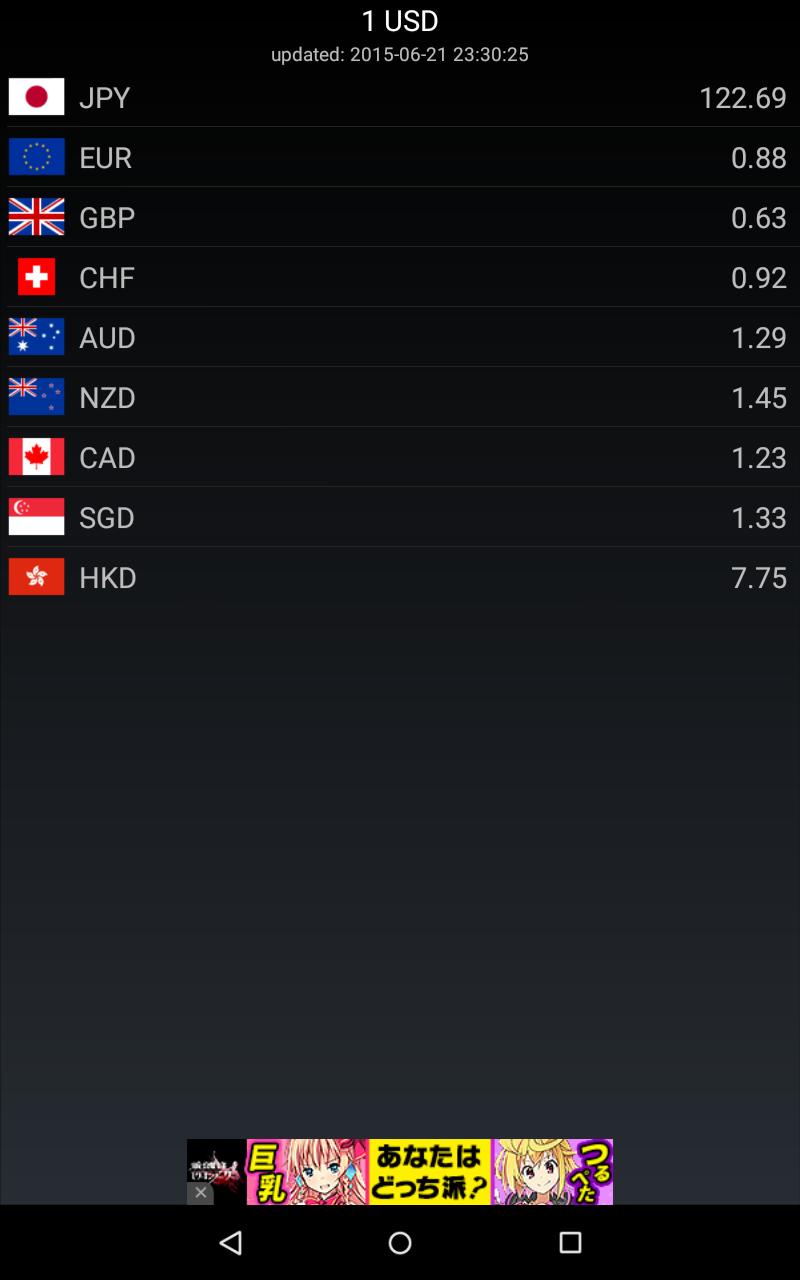Tap the HKD rate value 7.75

pos(760,577)
